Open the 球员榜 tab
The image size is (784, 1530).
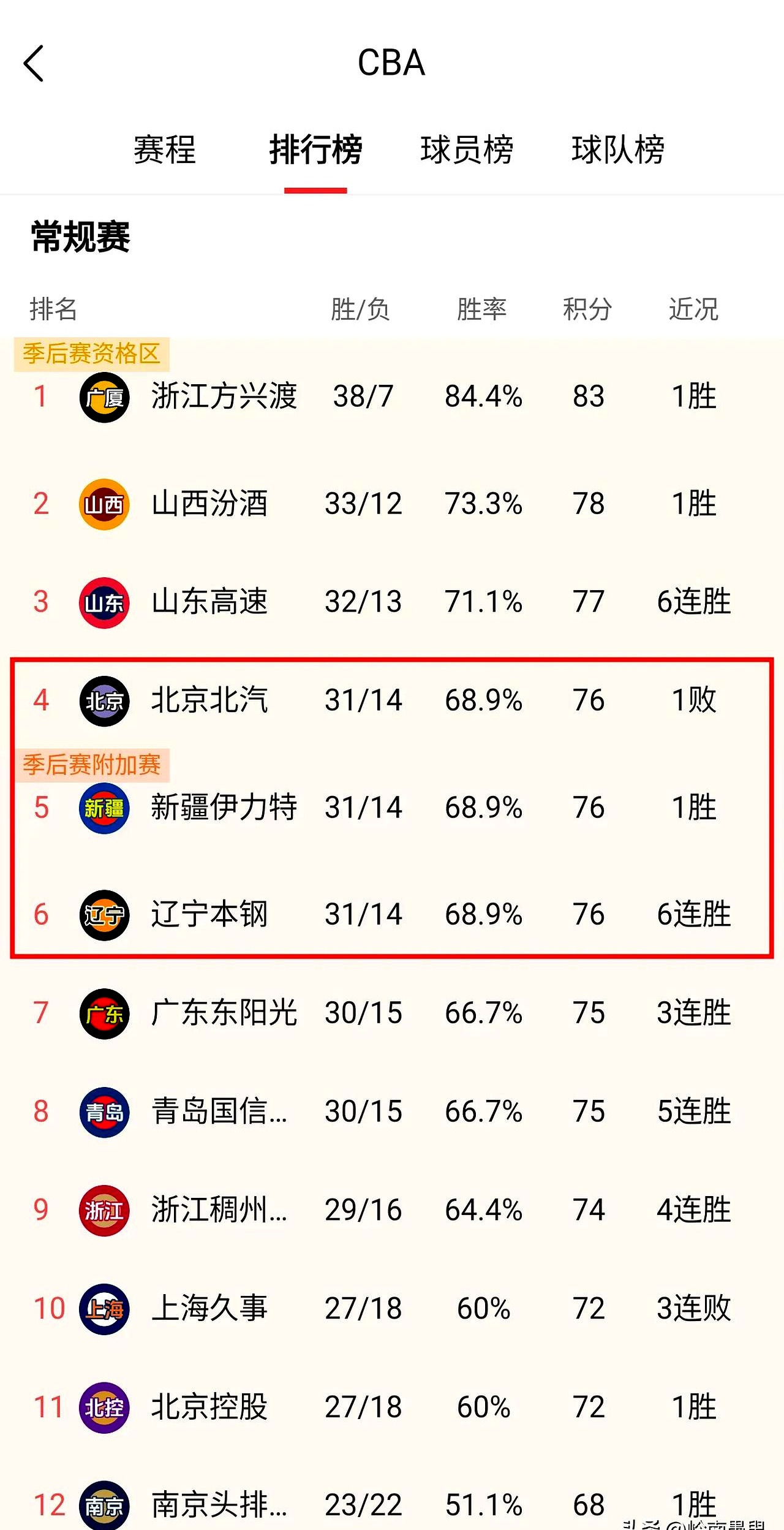click(x=466, y=150)
